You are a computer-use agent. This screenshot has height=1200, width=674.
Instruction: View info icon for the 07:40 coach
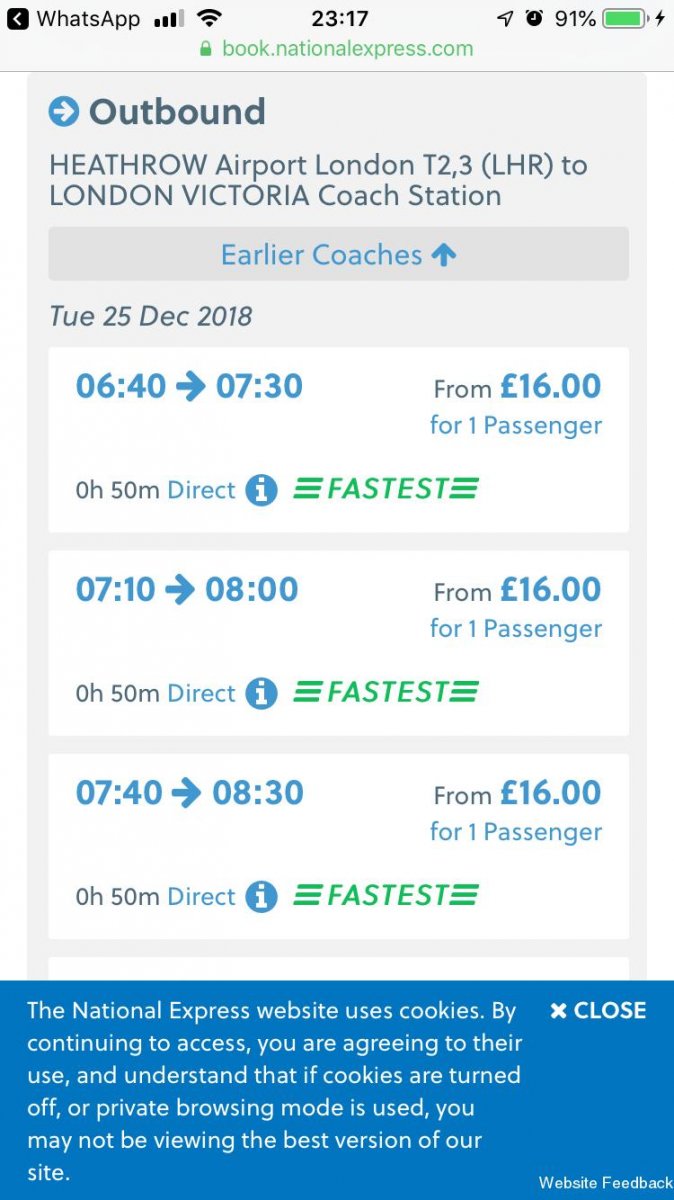(x=261, y=896)
